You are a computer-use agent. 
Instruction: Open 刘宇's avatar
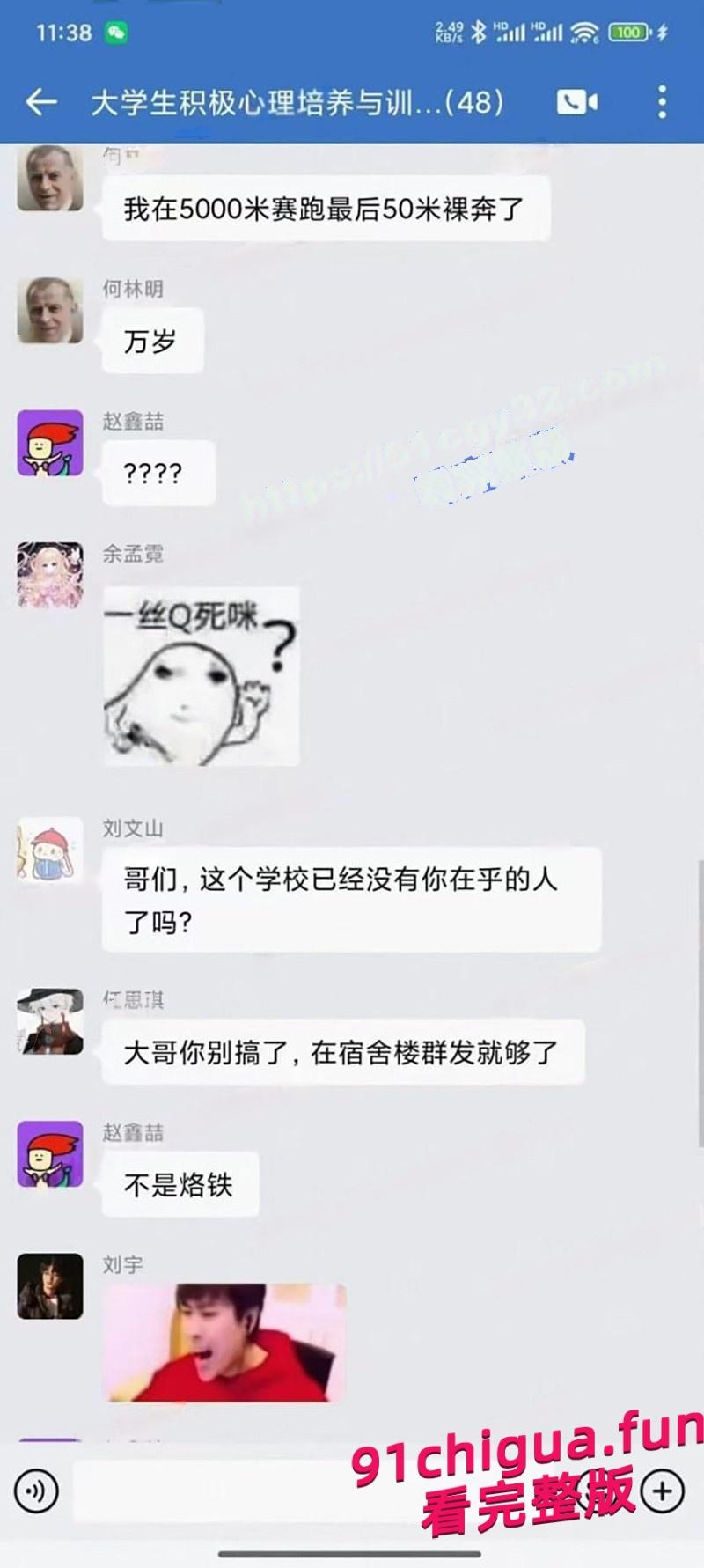(49, 1287)
